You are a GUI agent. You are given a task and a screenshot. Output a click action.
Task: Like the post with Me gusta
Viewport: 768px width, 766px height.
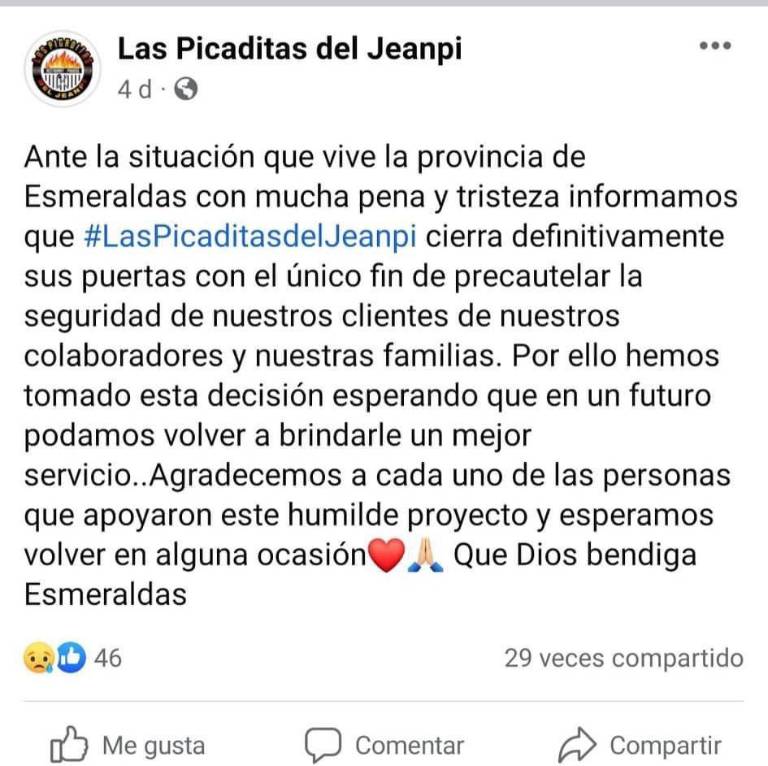point(128,745)
